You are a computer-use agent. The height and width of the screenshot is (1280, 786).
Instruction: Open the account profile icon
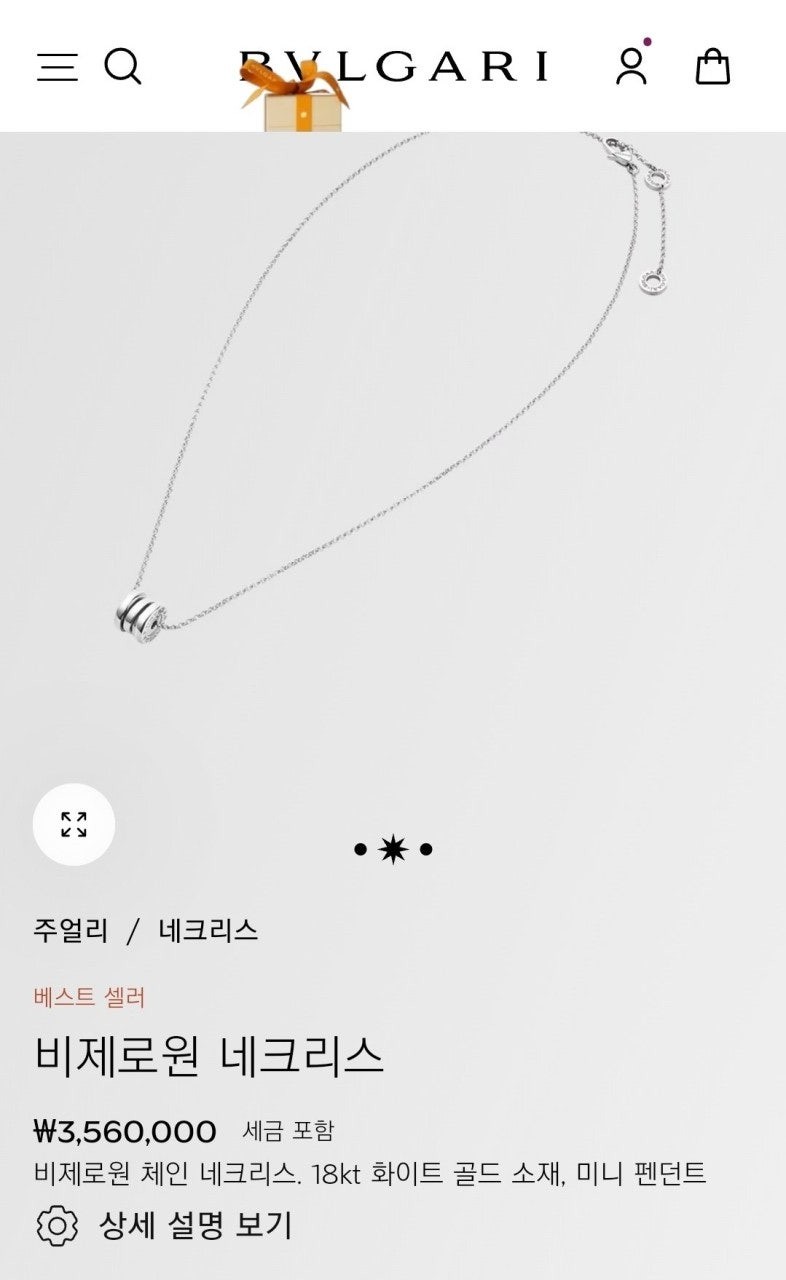tap(631, 66)
